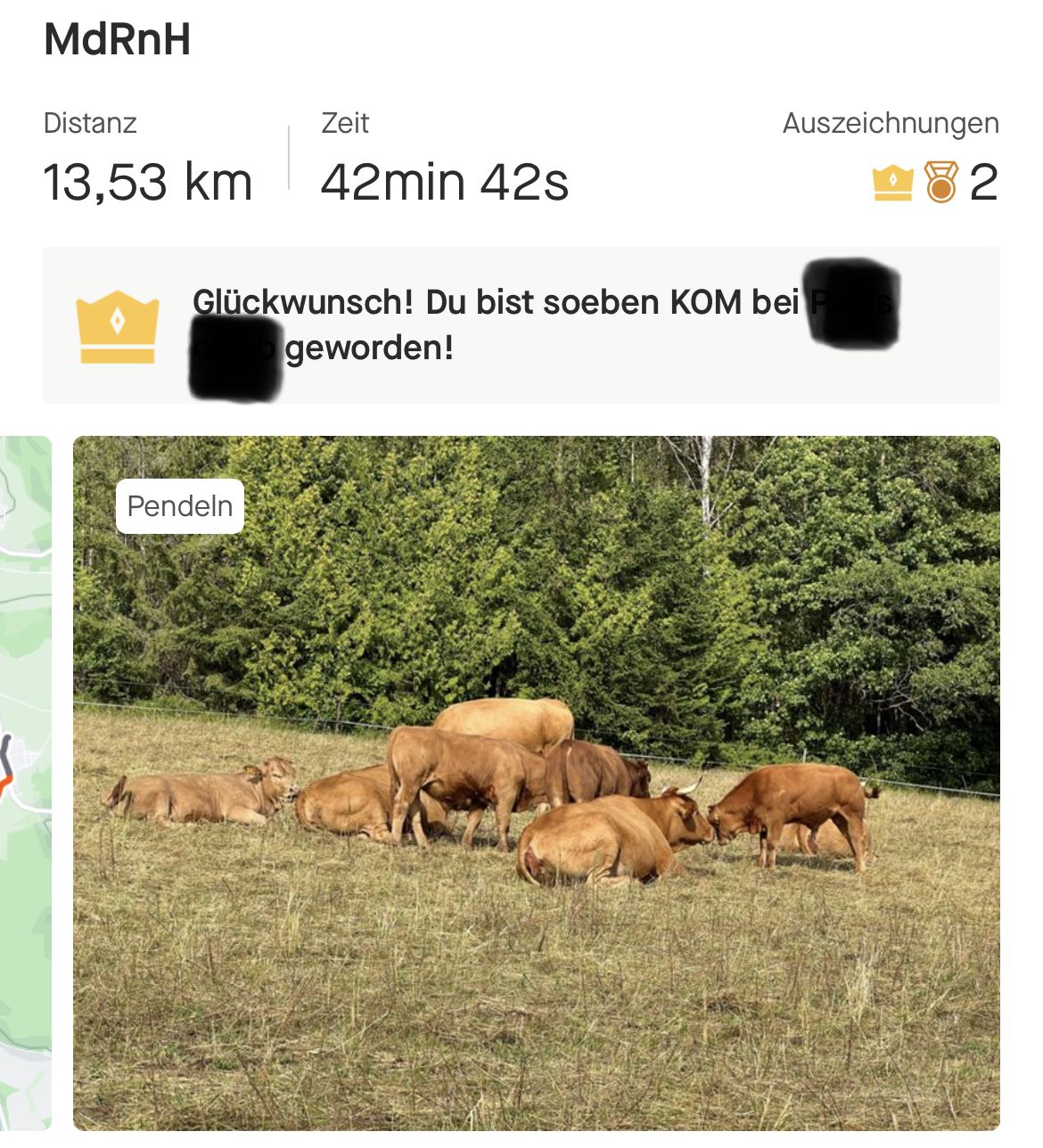
Task: Open the KOM congratulation banner
Action: point(521,325)
